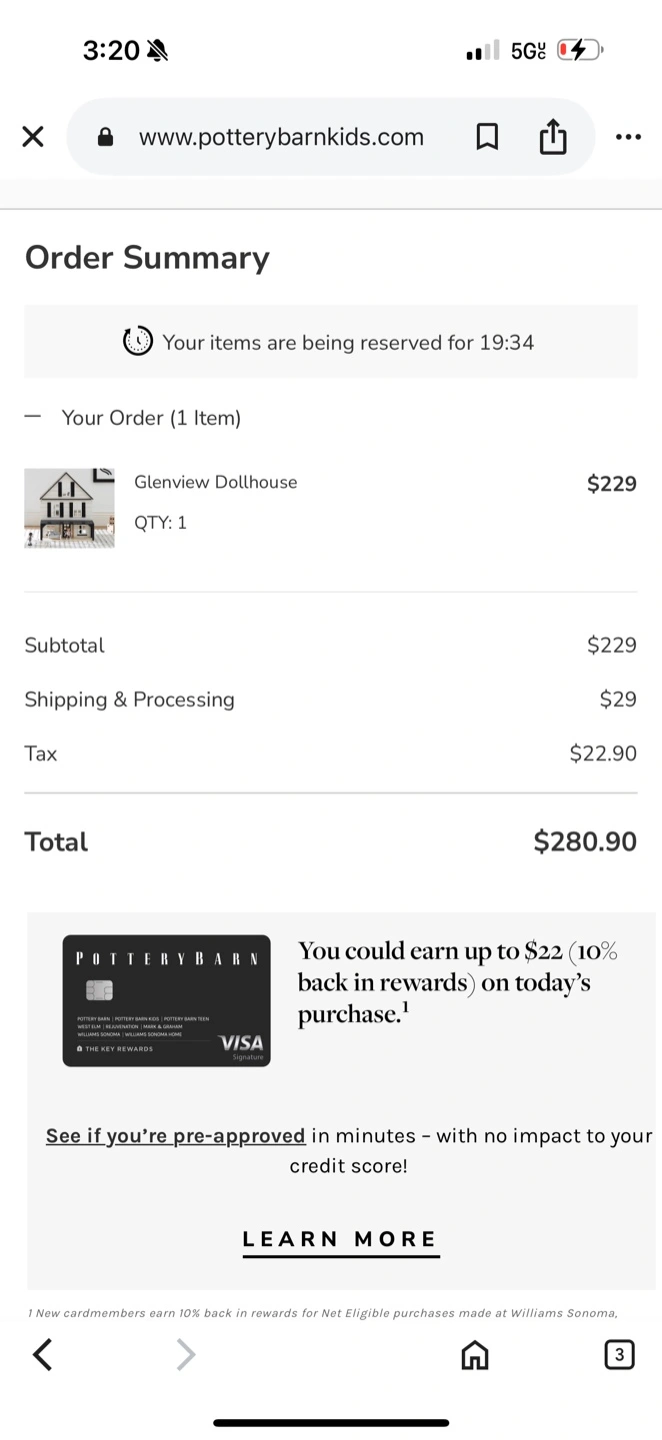
Task: Open the Glenview Dollhouse thumbnail
Action: click(69, 508)
